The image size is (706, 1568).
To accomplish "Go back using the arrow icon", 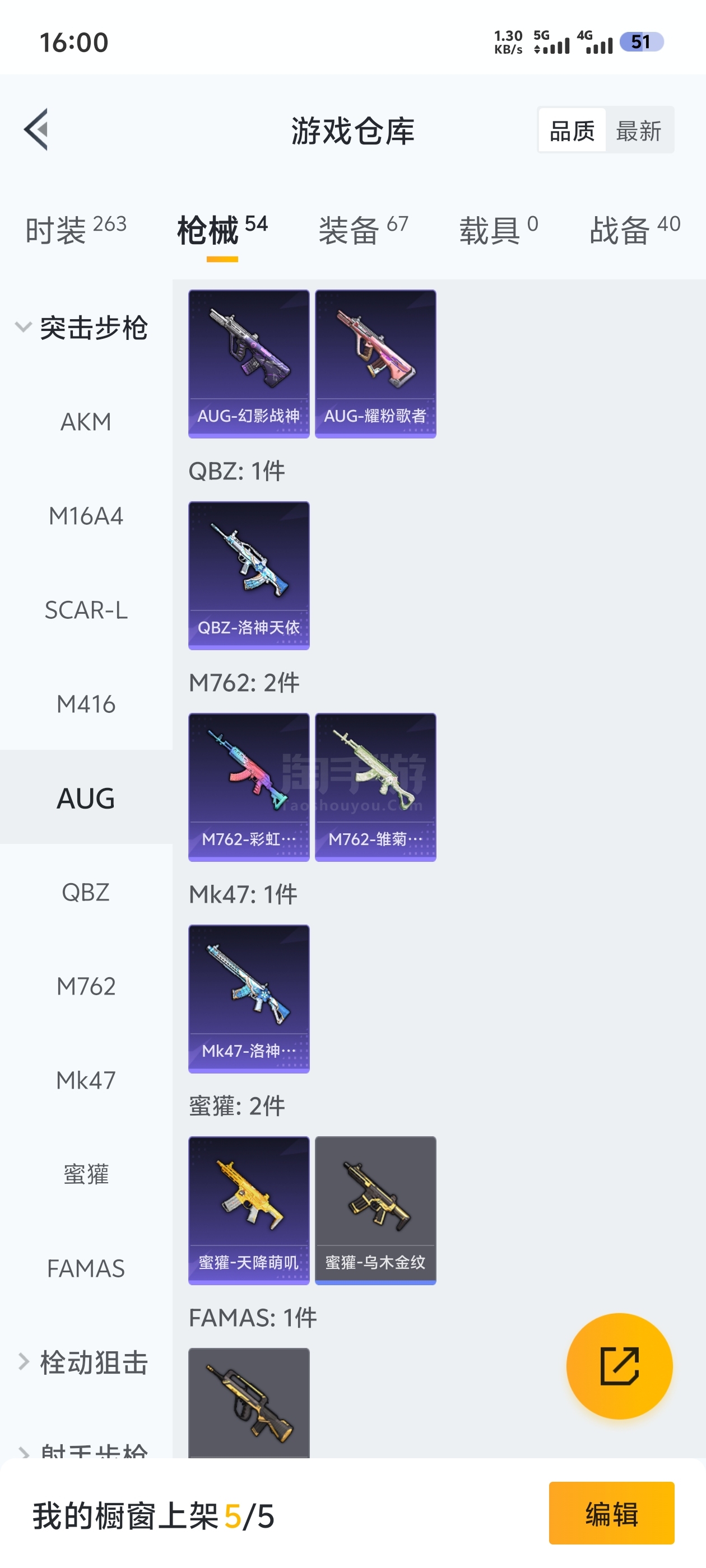I will (36, 130).
